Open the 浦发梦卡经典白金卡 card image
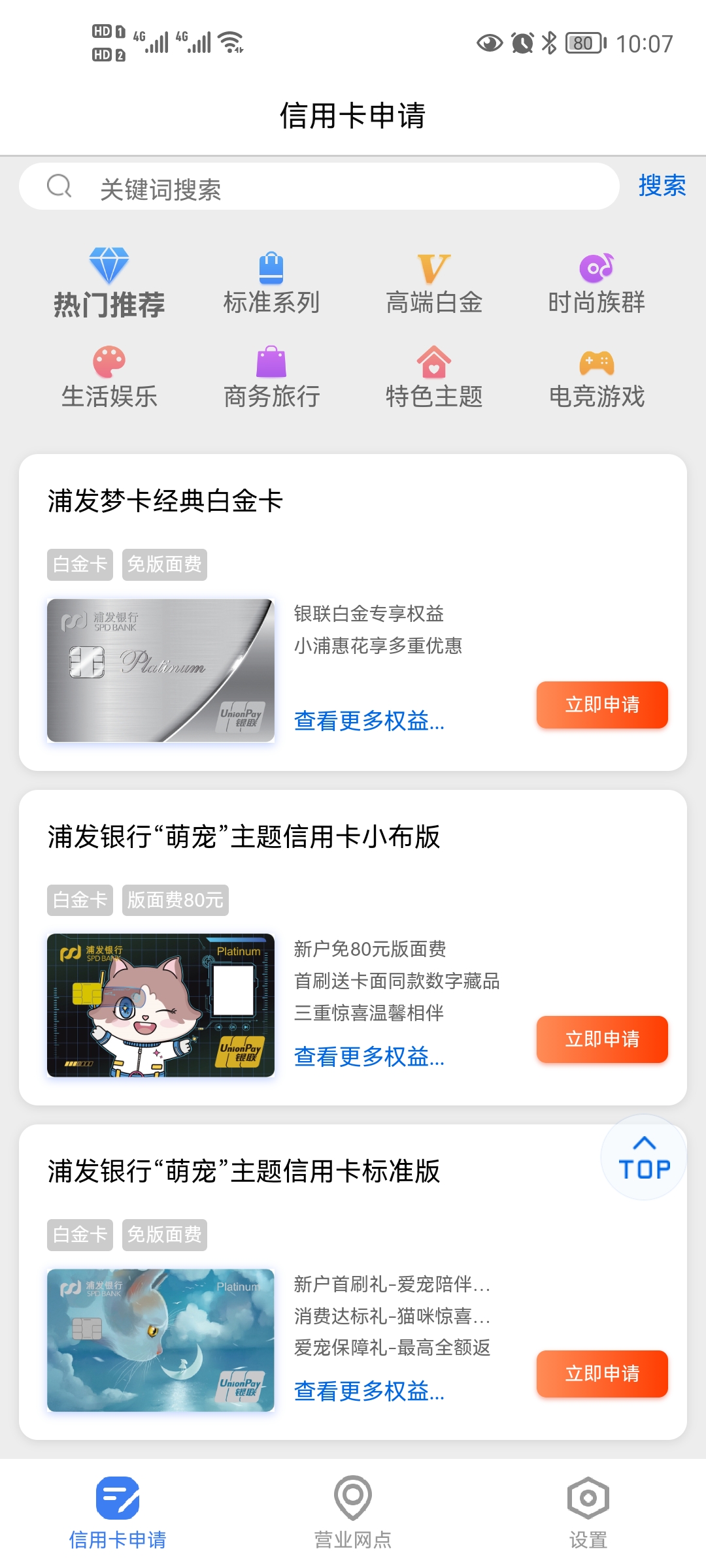 click(x=161, y=670)
